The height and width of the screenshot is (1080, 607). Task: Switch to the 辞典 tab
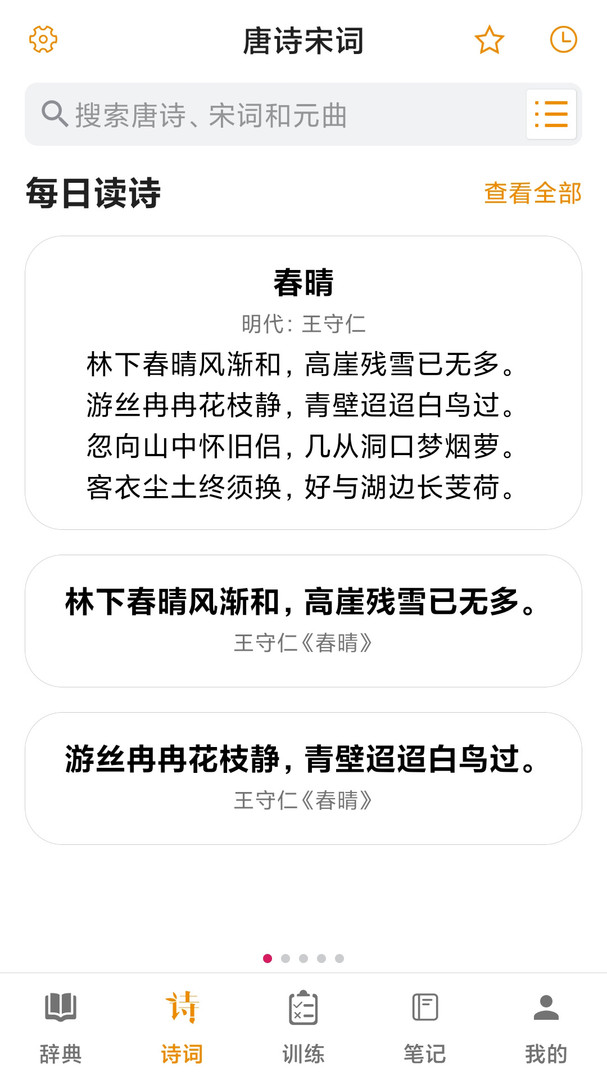click(60, 1027)
